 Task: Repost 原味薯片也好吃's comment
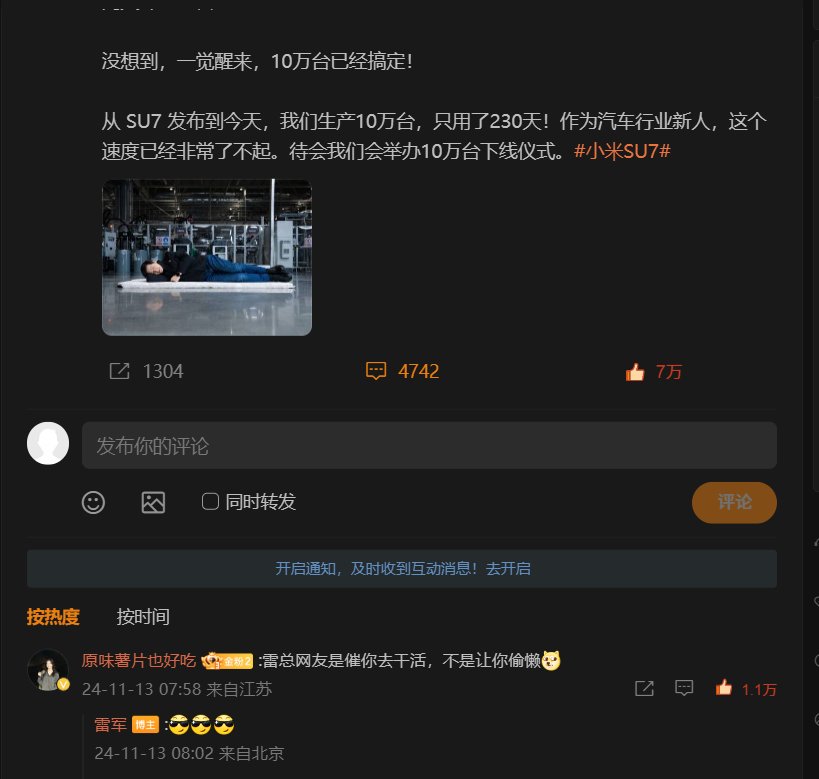coord(645,688)
